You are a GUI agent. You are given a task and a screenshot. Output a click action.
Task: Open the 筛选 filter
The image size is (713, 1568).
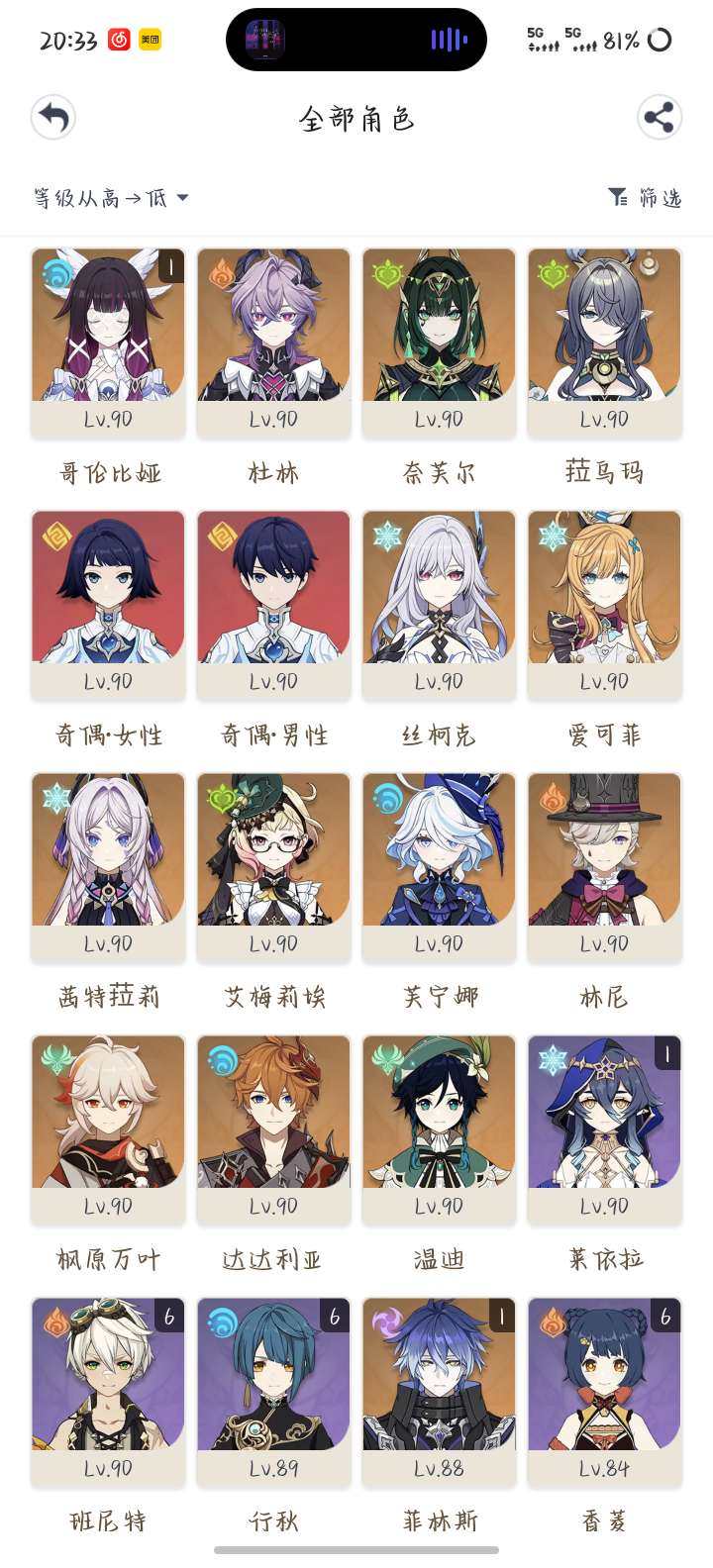coord(645,198)
